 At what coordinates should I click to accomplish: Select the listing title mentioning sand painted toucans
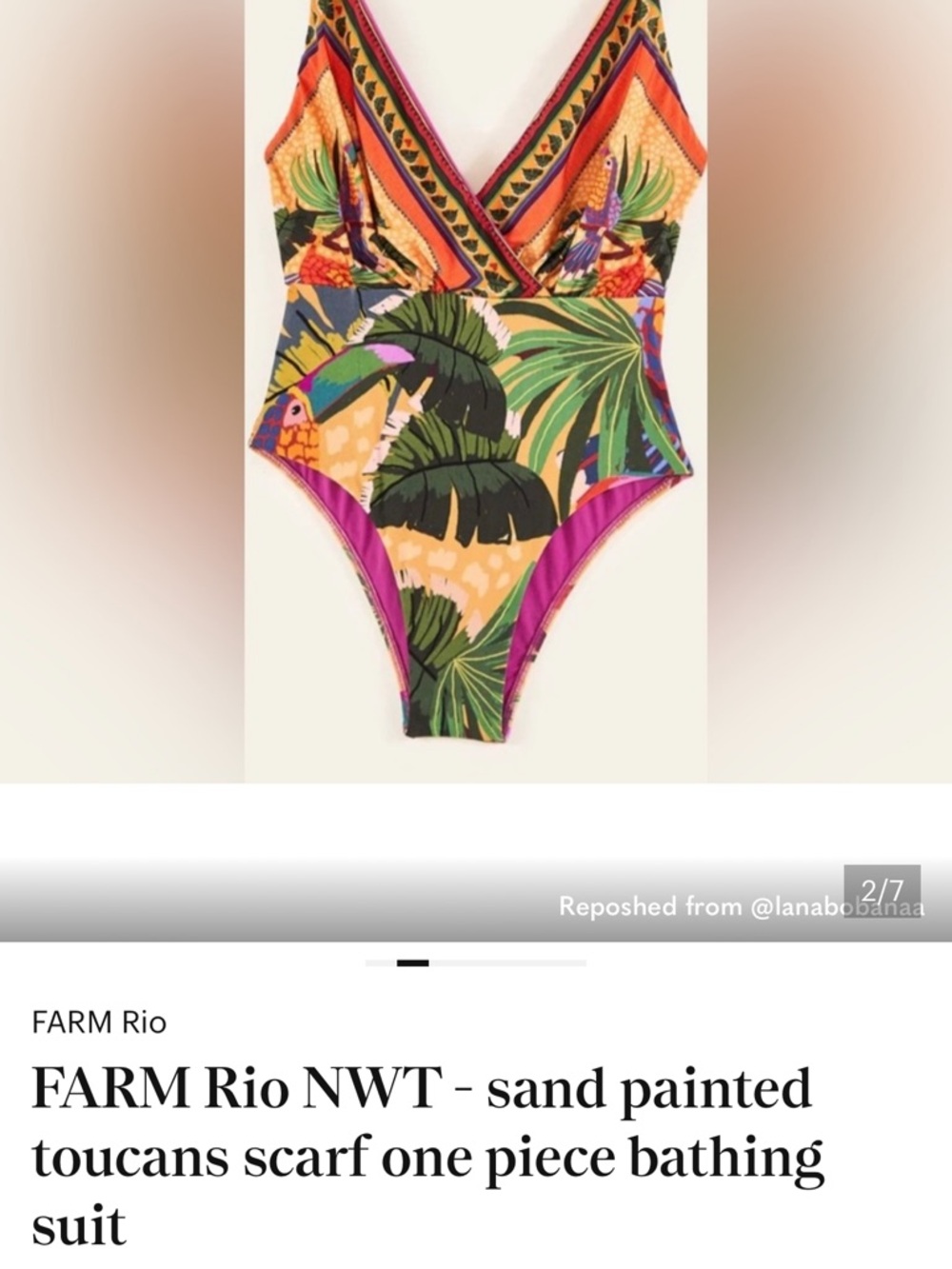click(x=419, y=1132)
